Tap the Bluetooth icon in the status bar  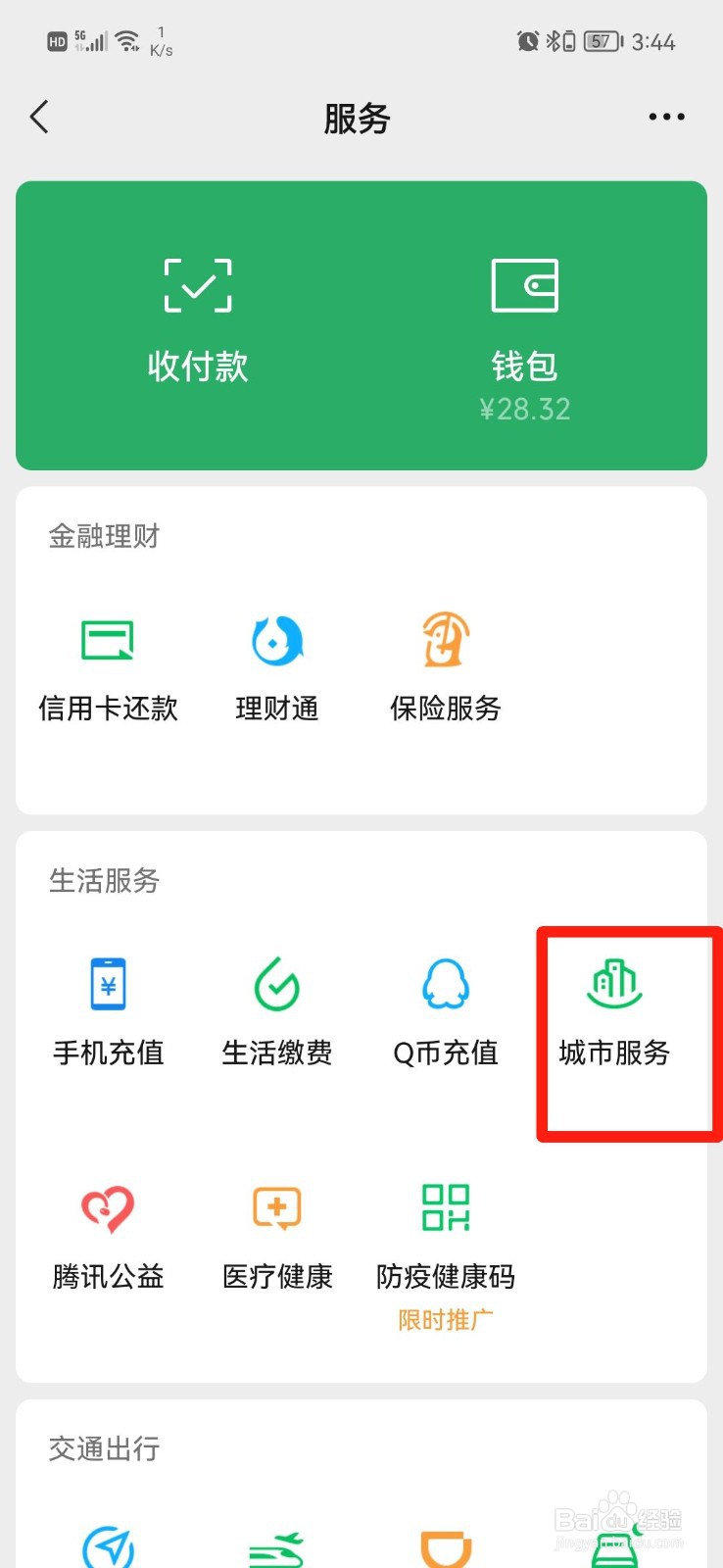pyautogui.click(x=551, y=41)
